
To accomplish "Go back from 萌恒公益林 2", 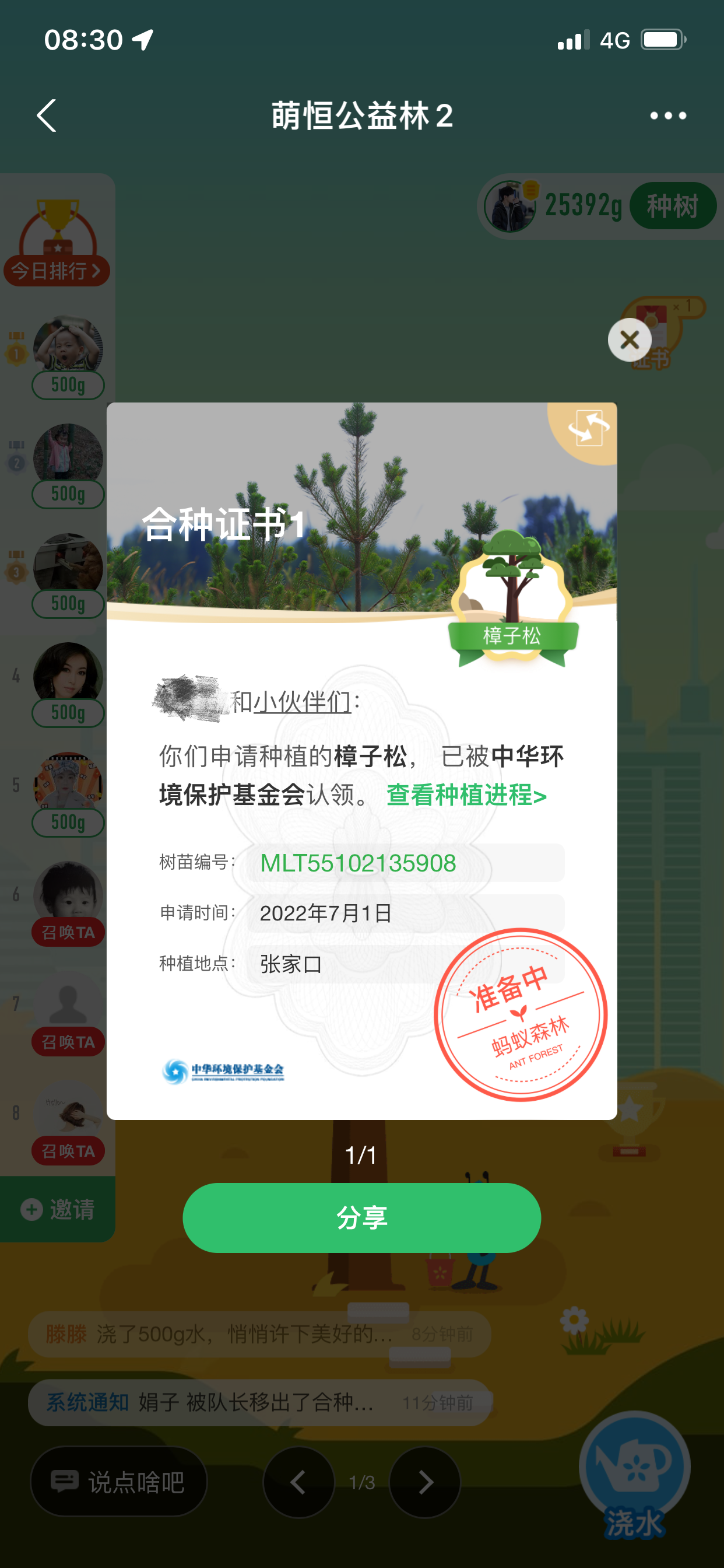I will point(47,116).
